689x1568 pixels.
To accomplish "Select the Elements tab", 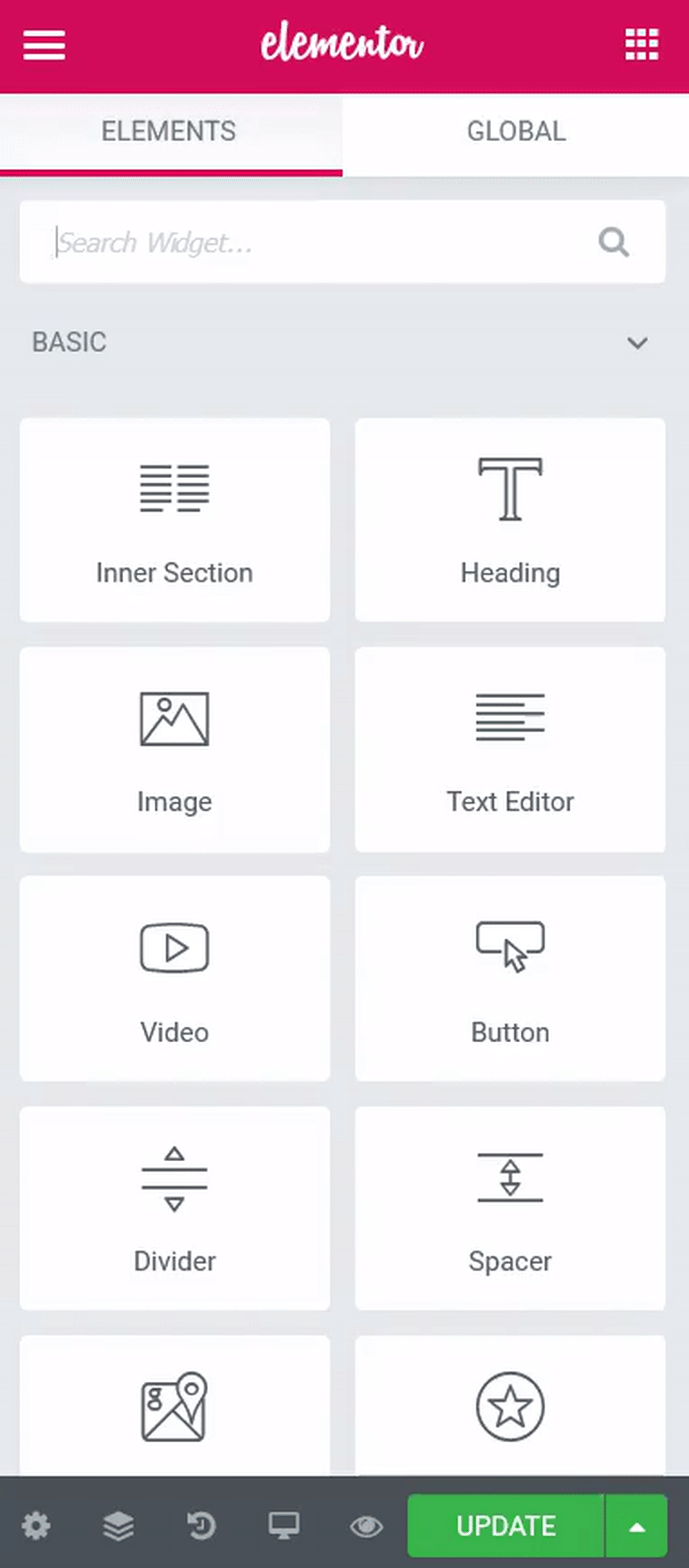I will 169,132.
